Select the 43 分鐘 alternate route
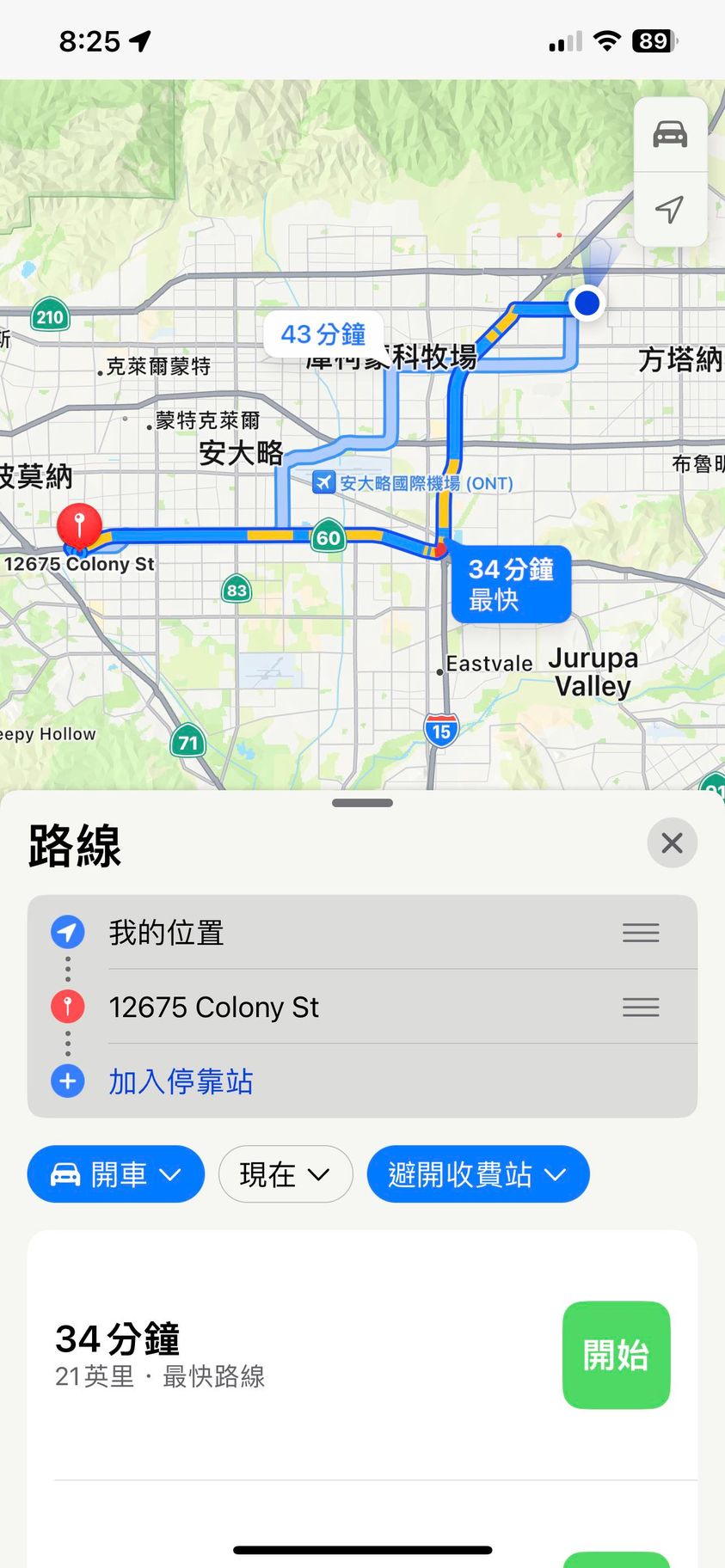Viewport: 725px width, 1568px height. pos(323,334)
